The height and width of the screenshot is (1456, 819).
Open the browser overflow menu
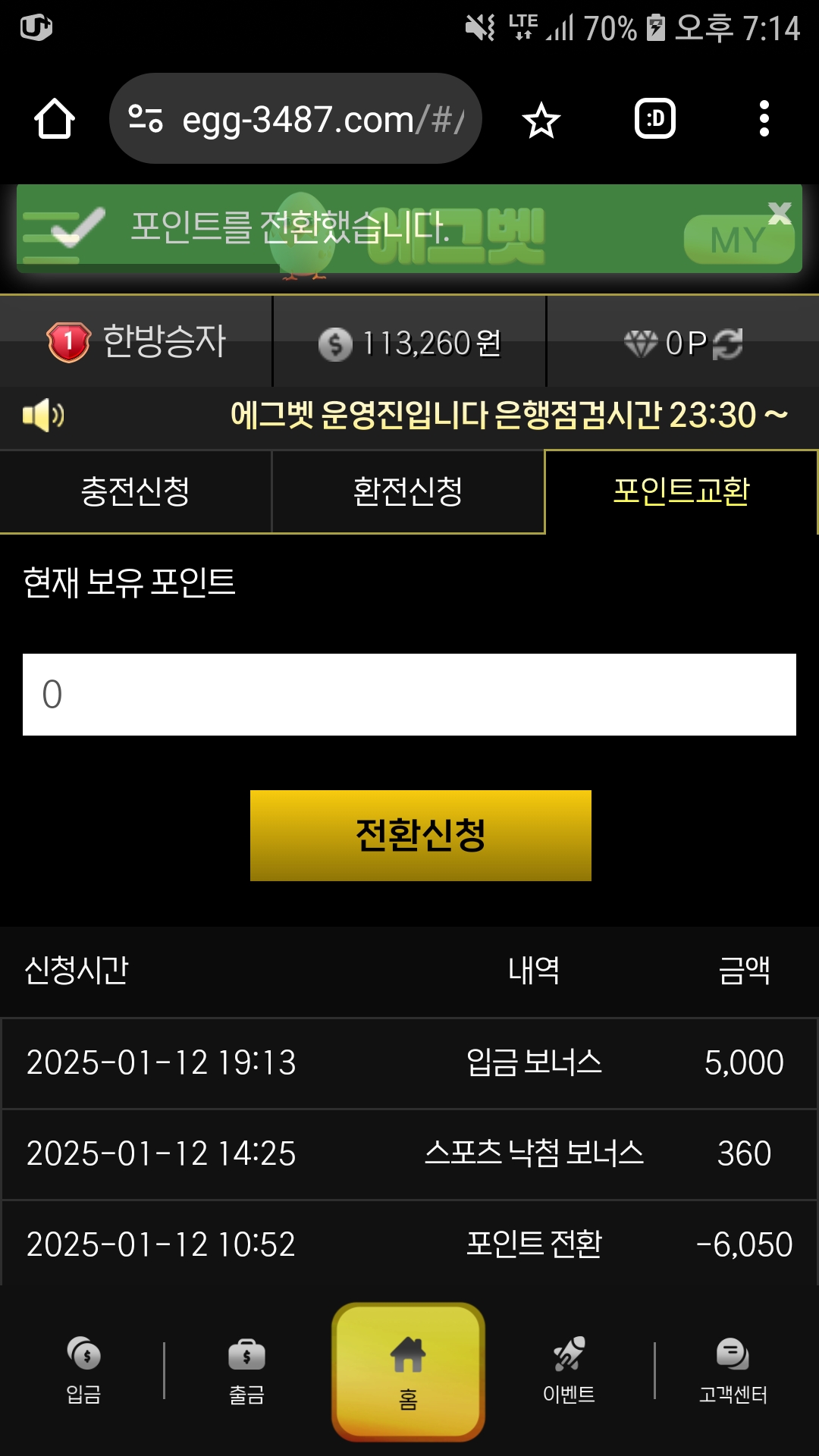pos(764,119)
